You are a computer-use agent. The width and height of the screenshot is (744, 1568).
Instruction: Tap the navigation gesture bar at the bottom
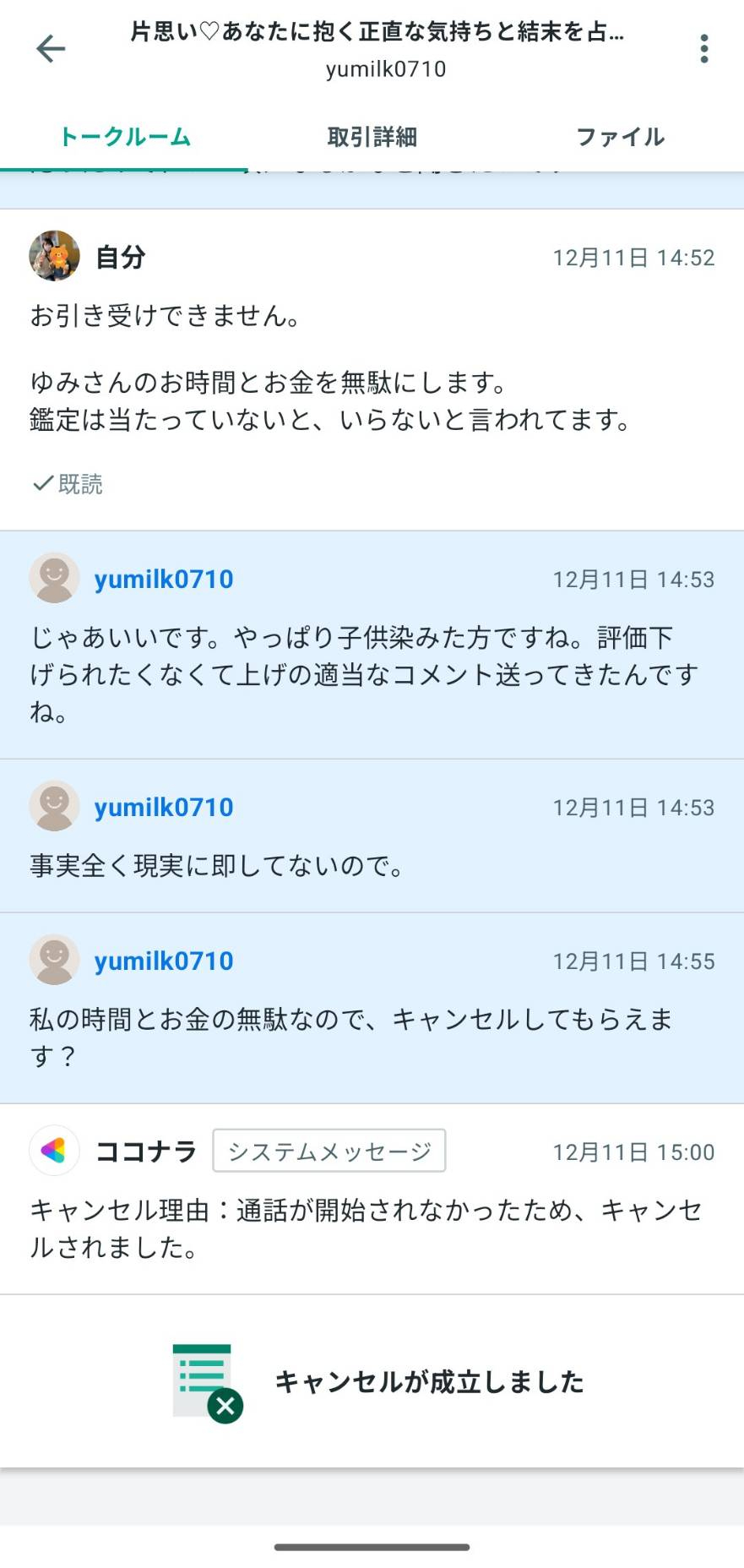click(372, 1542)
